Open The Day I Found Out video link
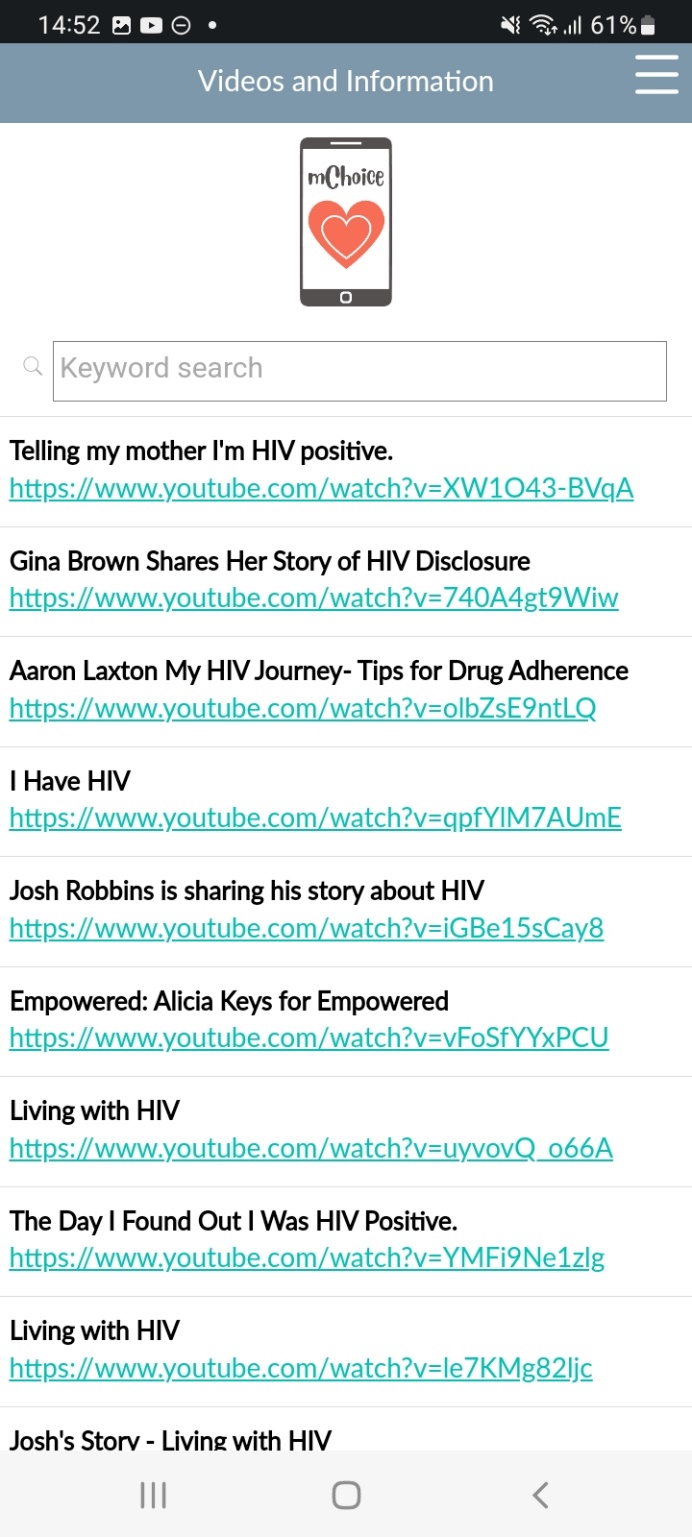This screenshot has width=692, height=1537. pos(307,1259)
